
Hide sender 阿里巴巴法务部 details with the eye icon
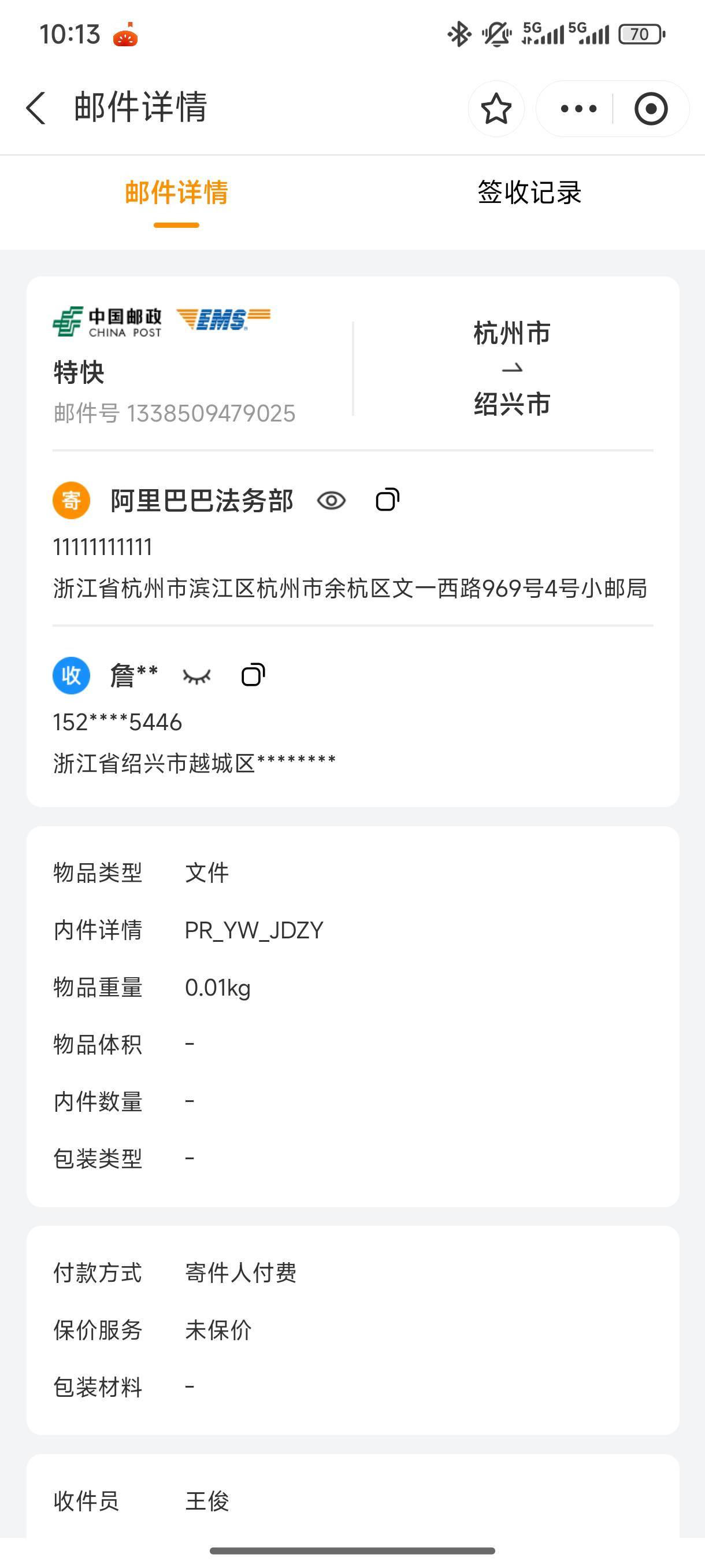tap(332, 500)
